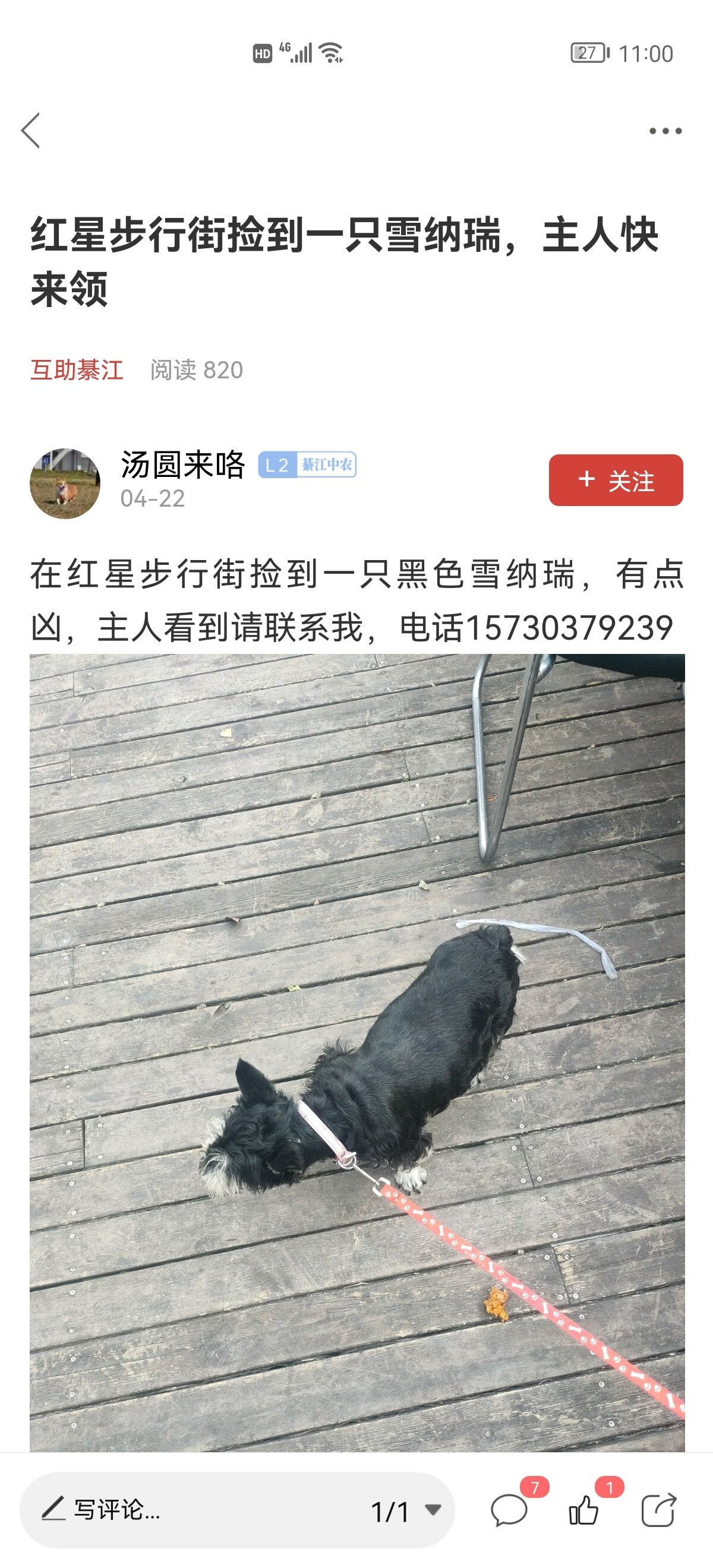Go back using the top-left arrow
Image resolution: width=713 pixels, height=1568 pixels.
[30, 130]
